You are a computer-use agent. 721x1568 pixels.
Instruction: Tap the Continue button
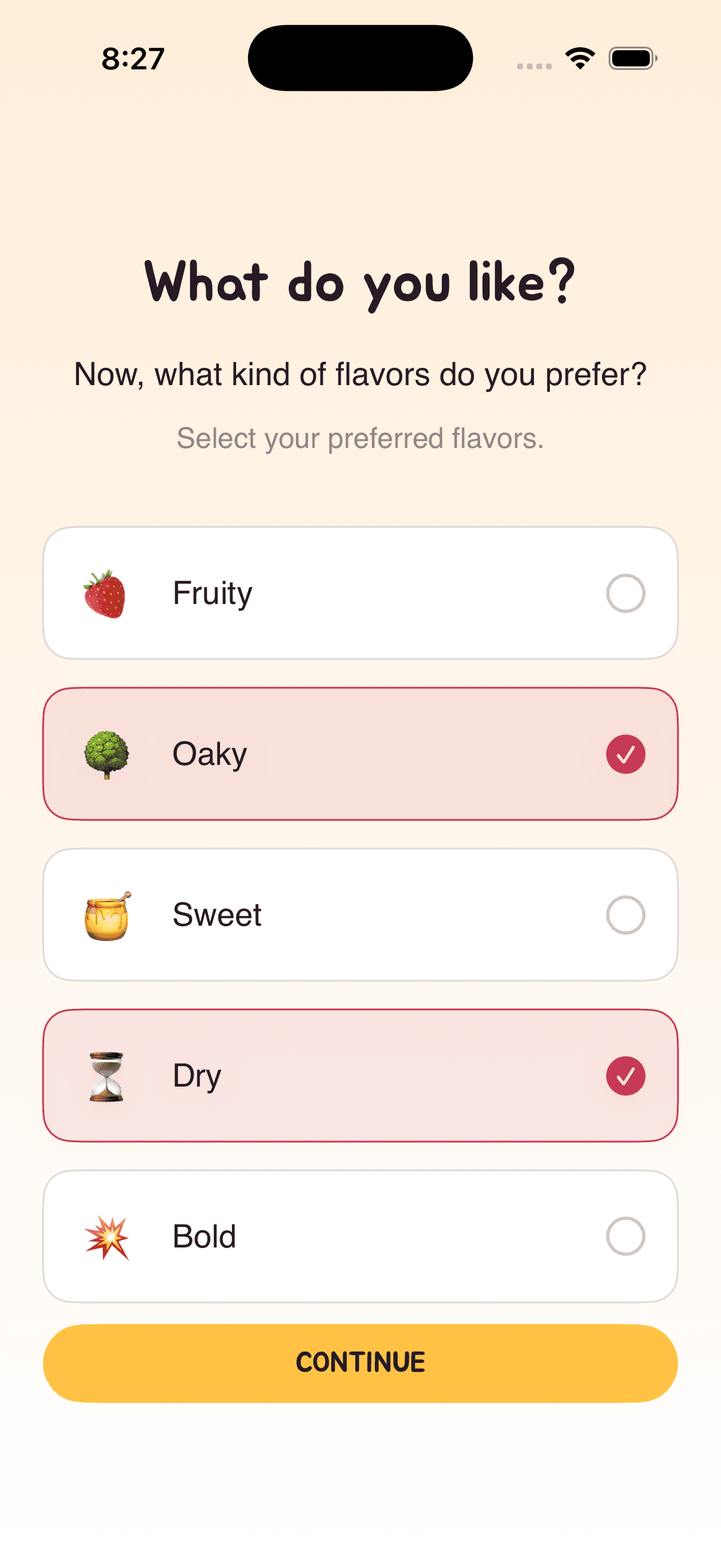click(x=360, y=1362)
